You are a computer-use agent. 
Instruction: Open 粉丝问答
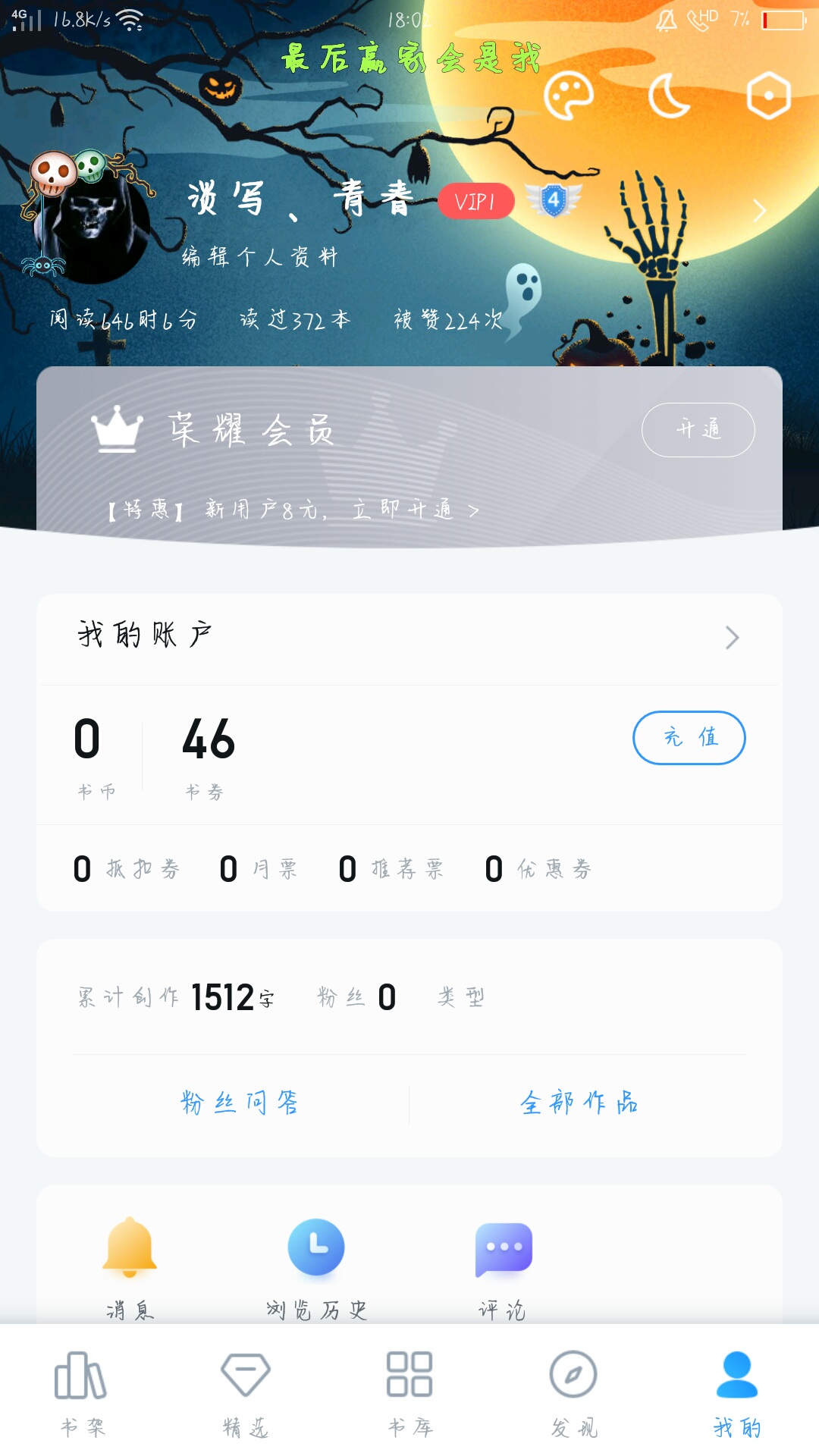(240, 1102)
